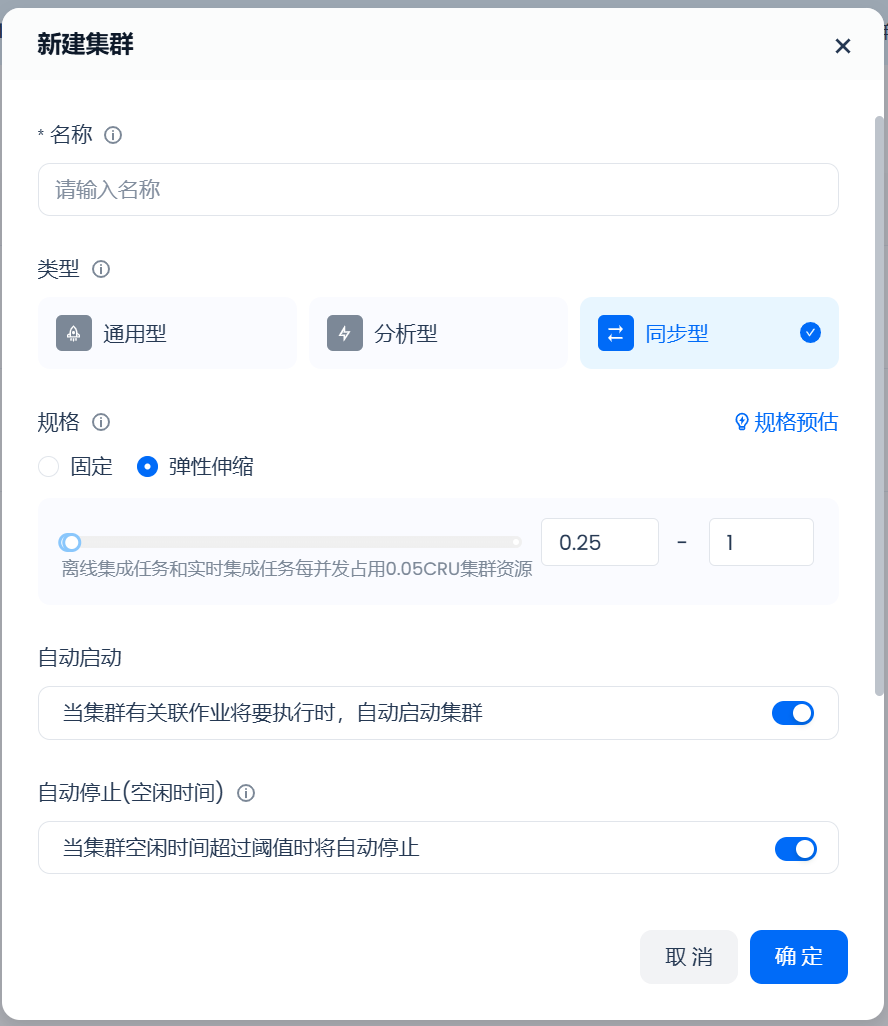The width and height of the screenshot is (888, 1026).
Task: Open the 规格预估 link
Action: point(786,422)
